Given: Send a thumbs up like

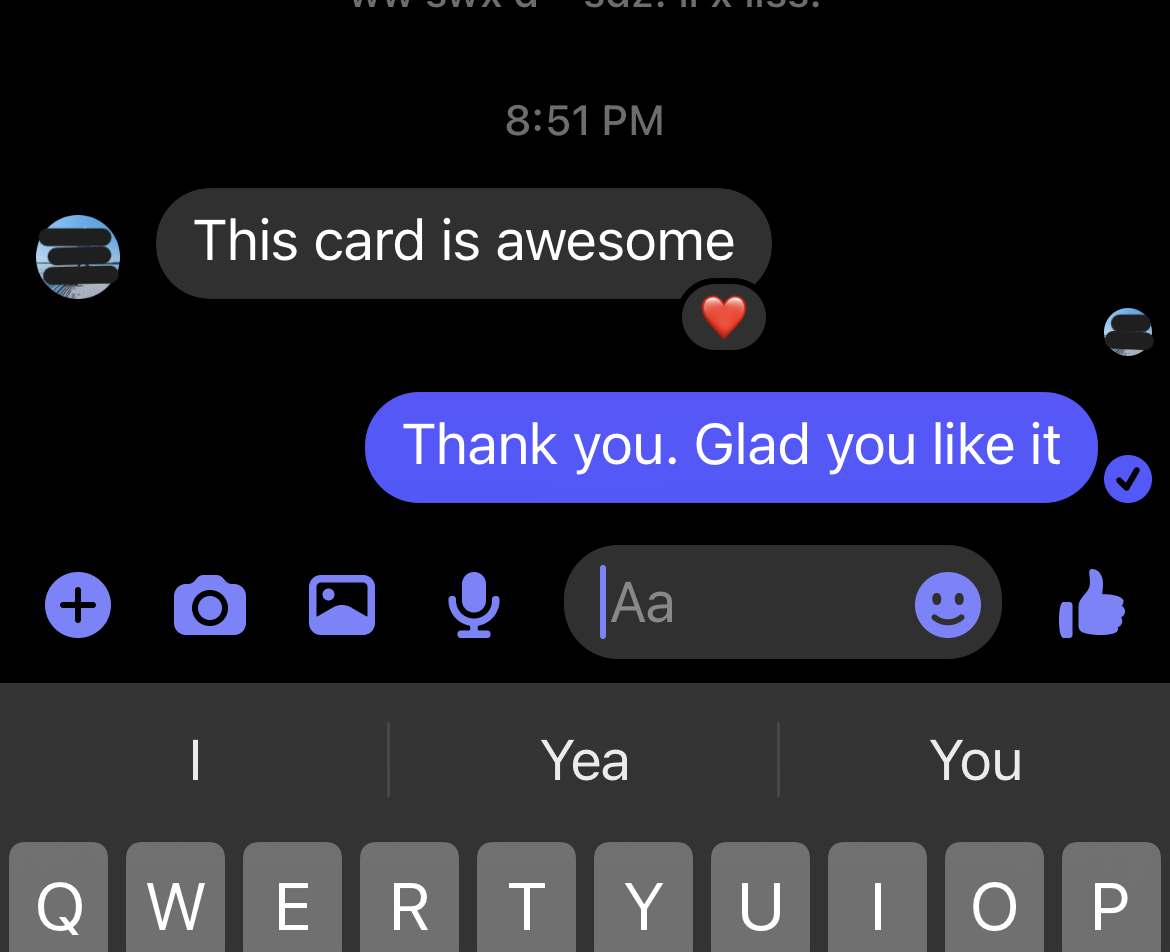Looking at the screenshot, I should tap(1092, 603).
